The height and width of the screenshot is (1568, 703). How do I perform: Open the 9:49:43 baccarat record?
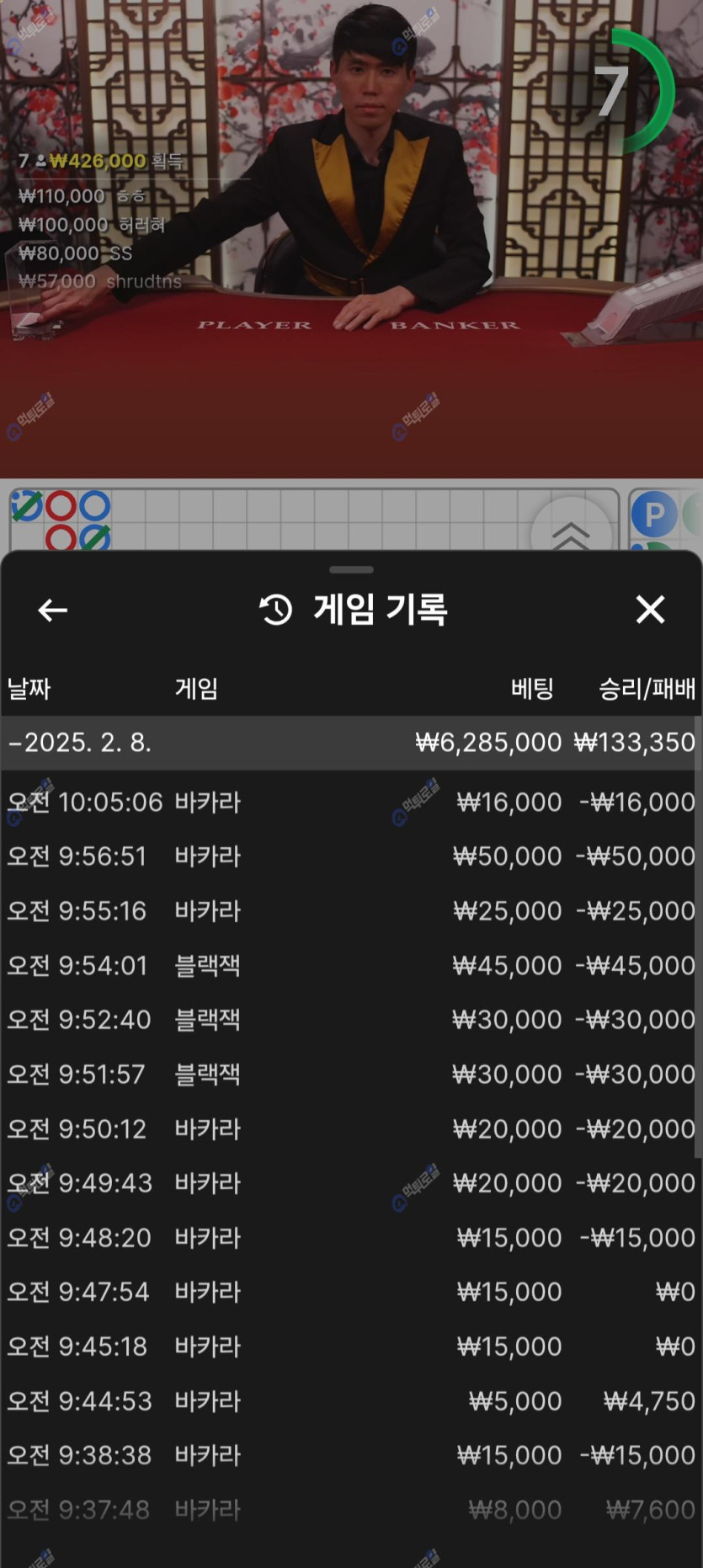click(350, 1183)
